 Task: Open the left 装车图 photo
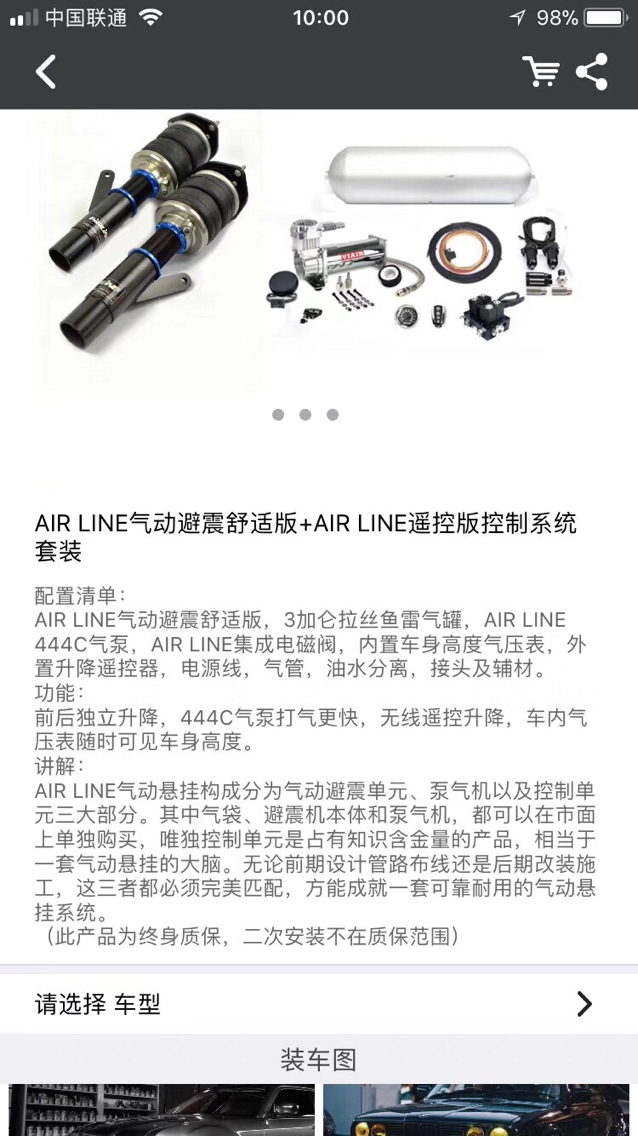tap(160, 1110)
